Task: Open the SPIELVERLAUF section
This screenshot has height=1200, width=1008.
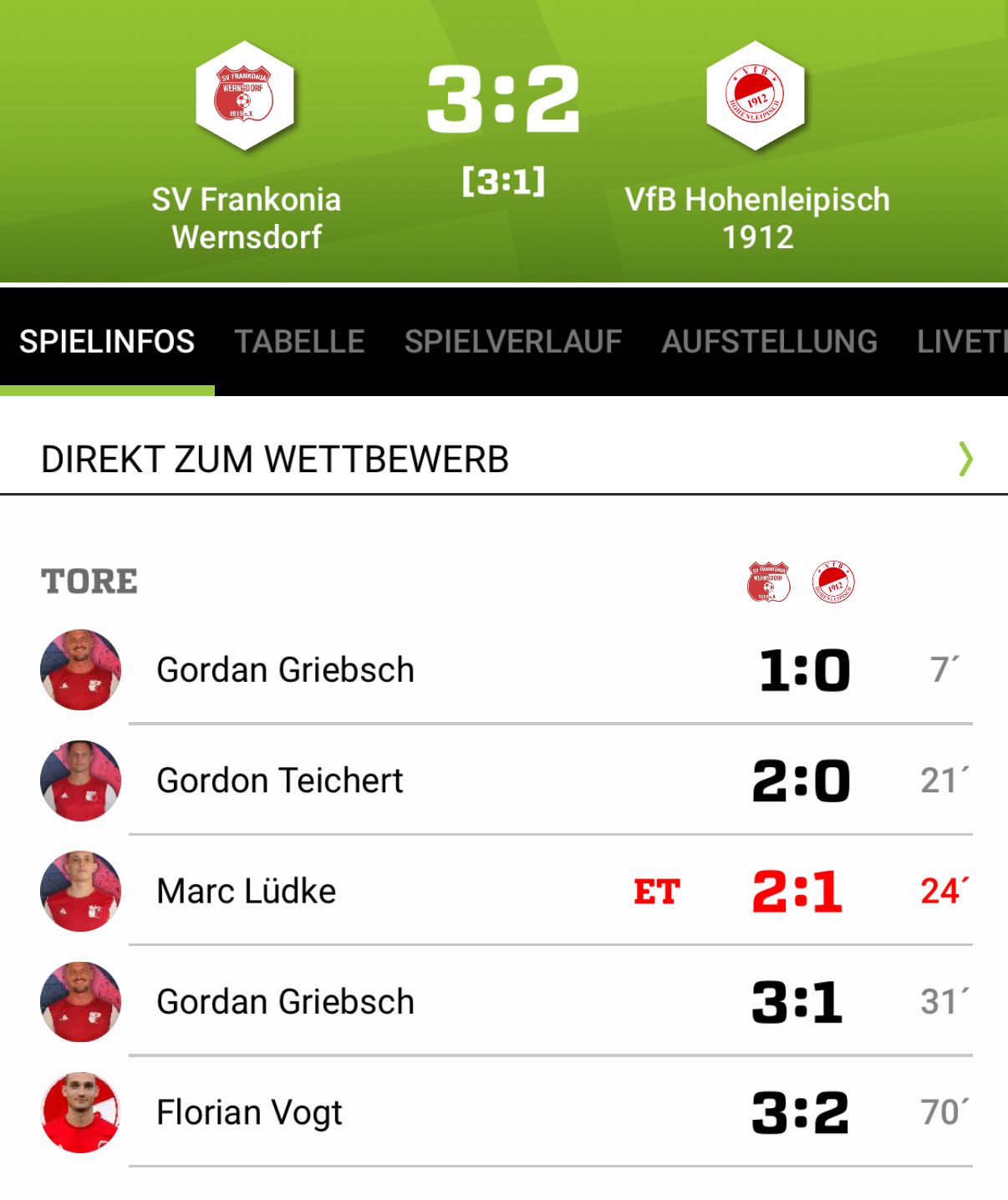Action: click(512, 342)
